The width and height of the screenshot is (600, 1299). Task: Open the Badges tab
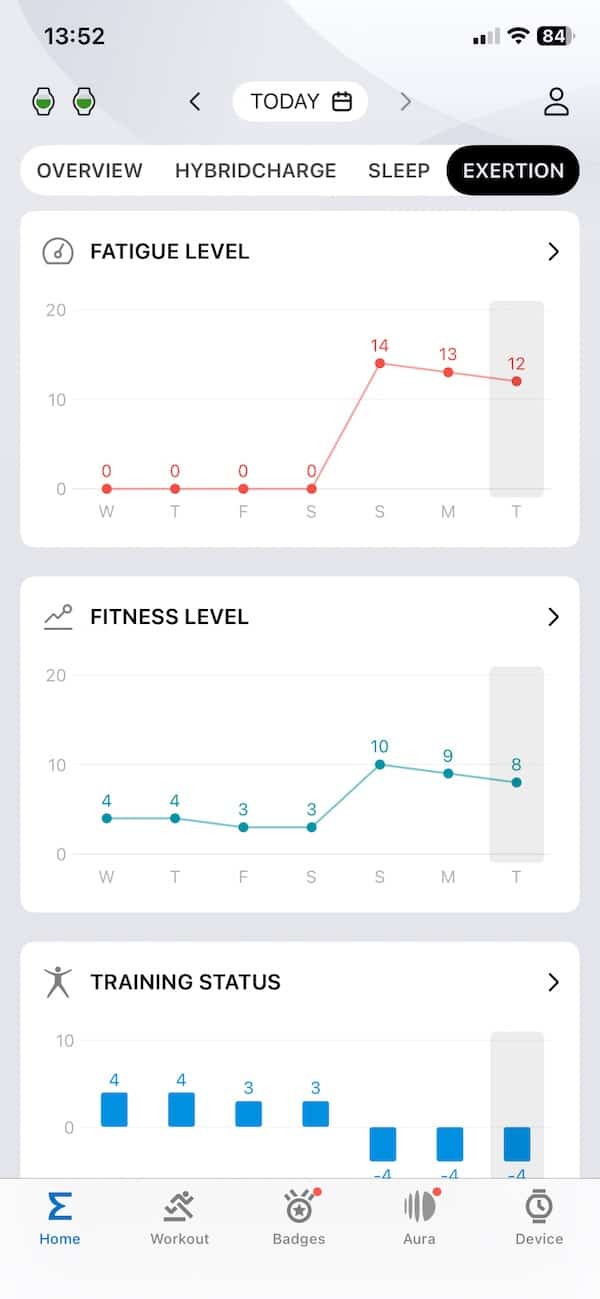pyautogui.click(x=299, y=1218)
